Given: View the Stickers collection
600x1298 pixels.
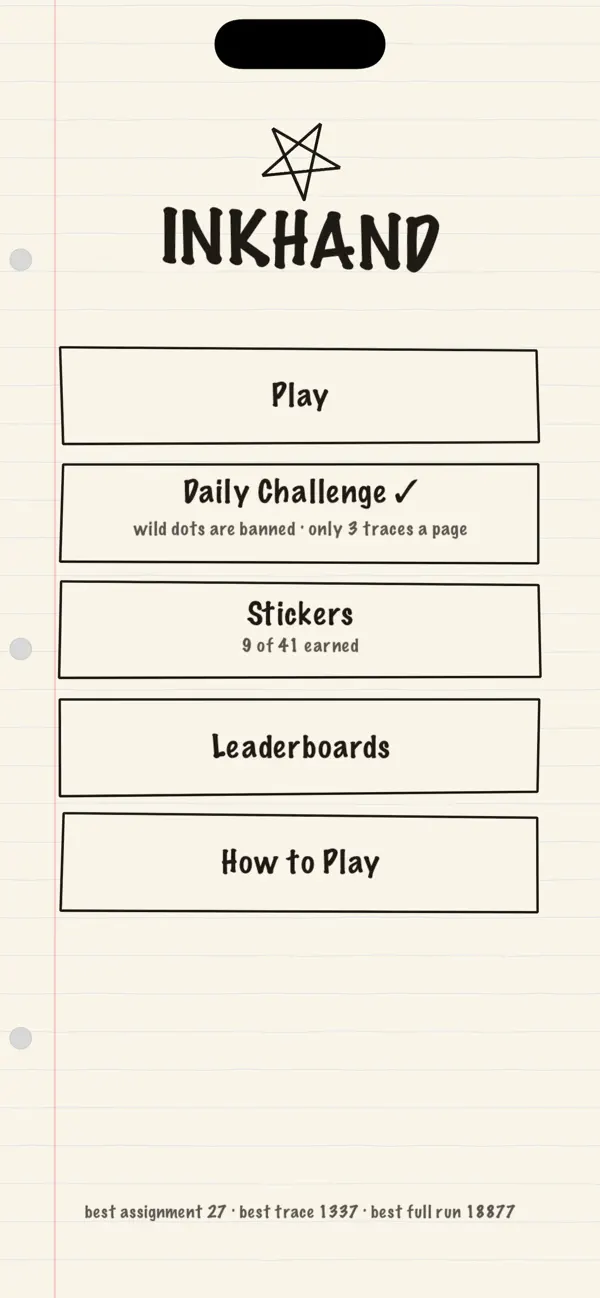Looking at the screenshot, I should [x=300, y=629].
